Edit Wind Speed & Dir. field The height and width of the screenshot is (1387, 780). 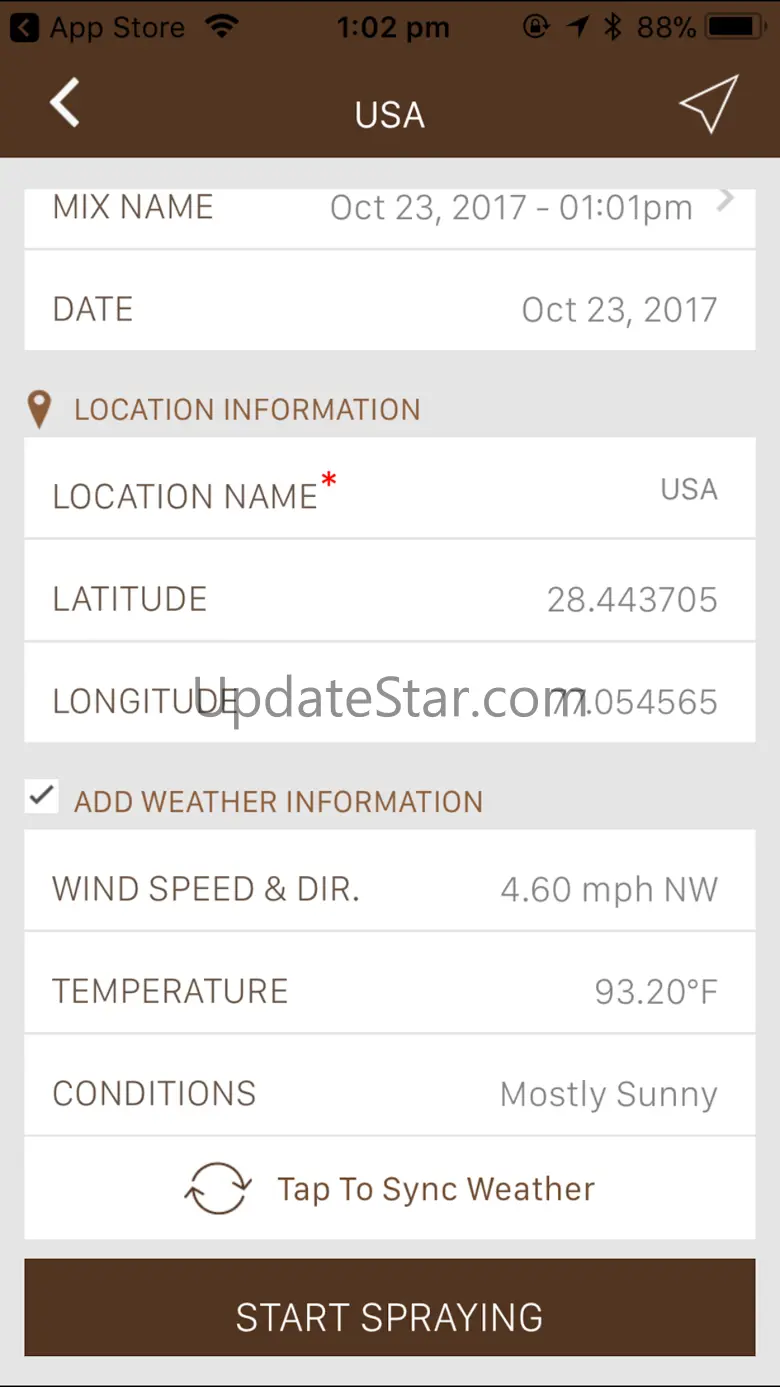[x=390, y=889]
